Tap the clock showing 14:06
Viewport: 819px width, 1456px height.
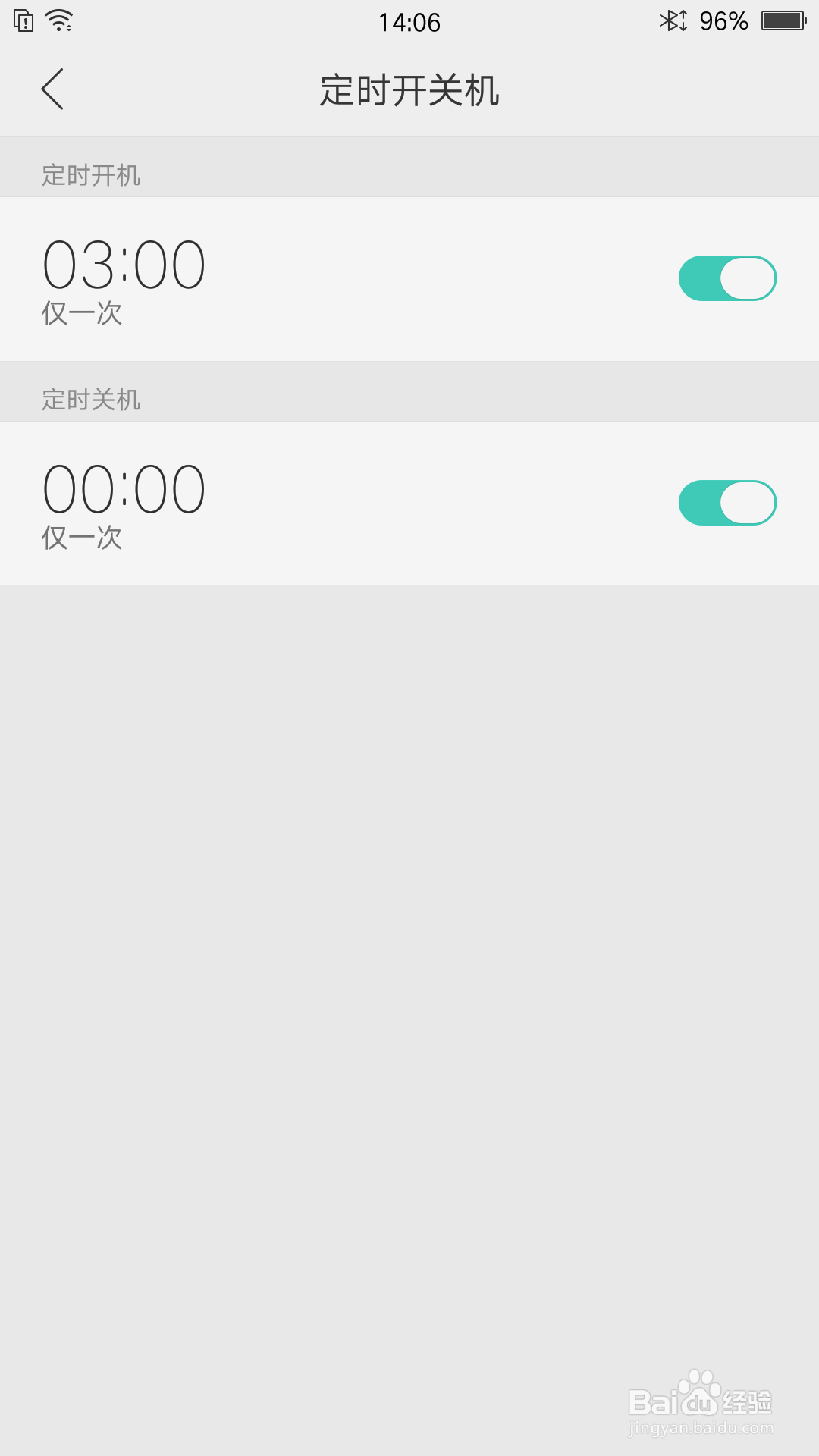click(x=409, y=23)
